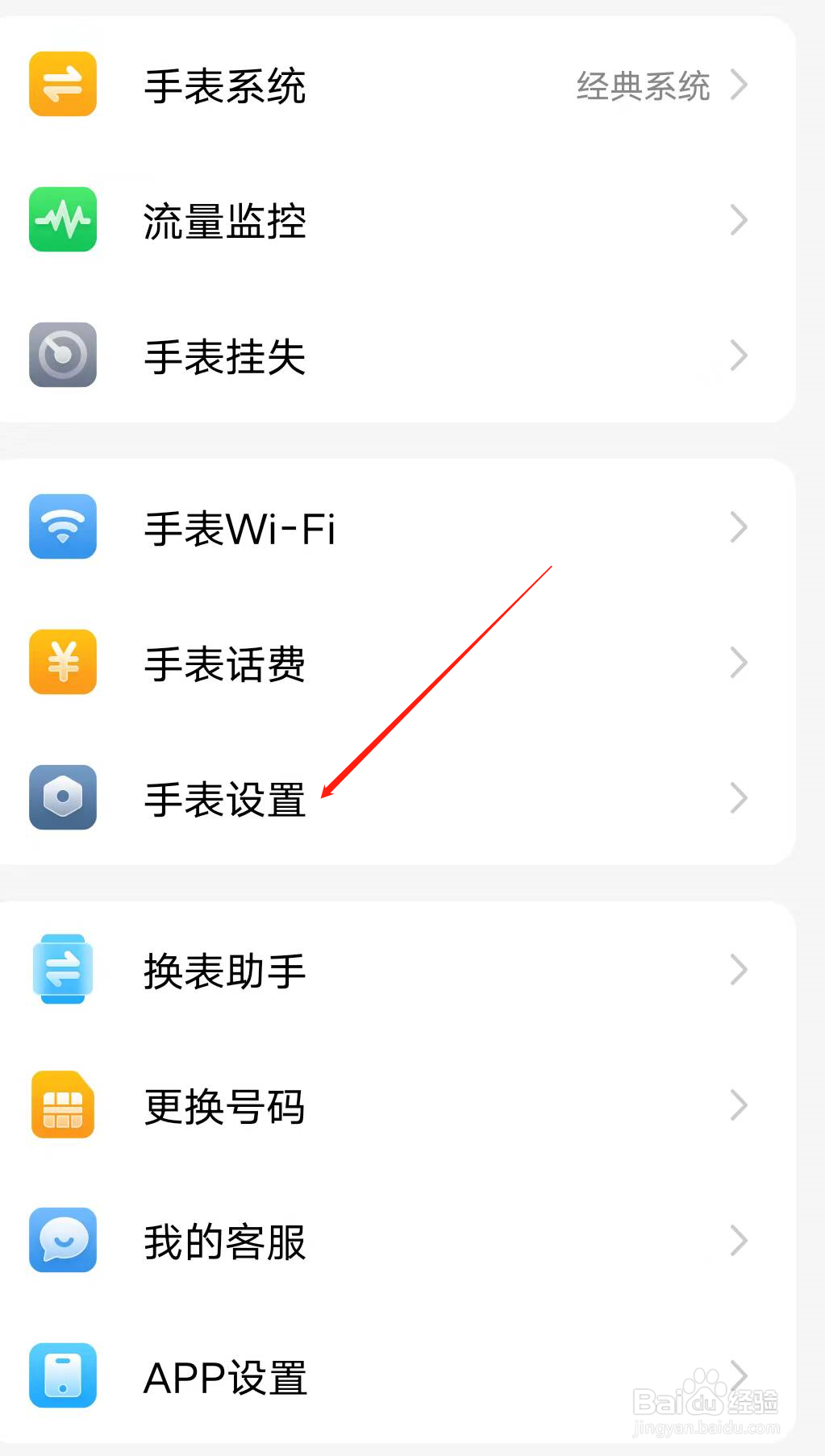Click the 手表挂失 lost watch icon

(x=63, y=356)
